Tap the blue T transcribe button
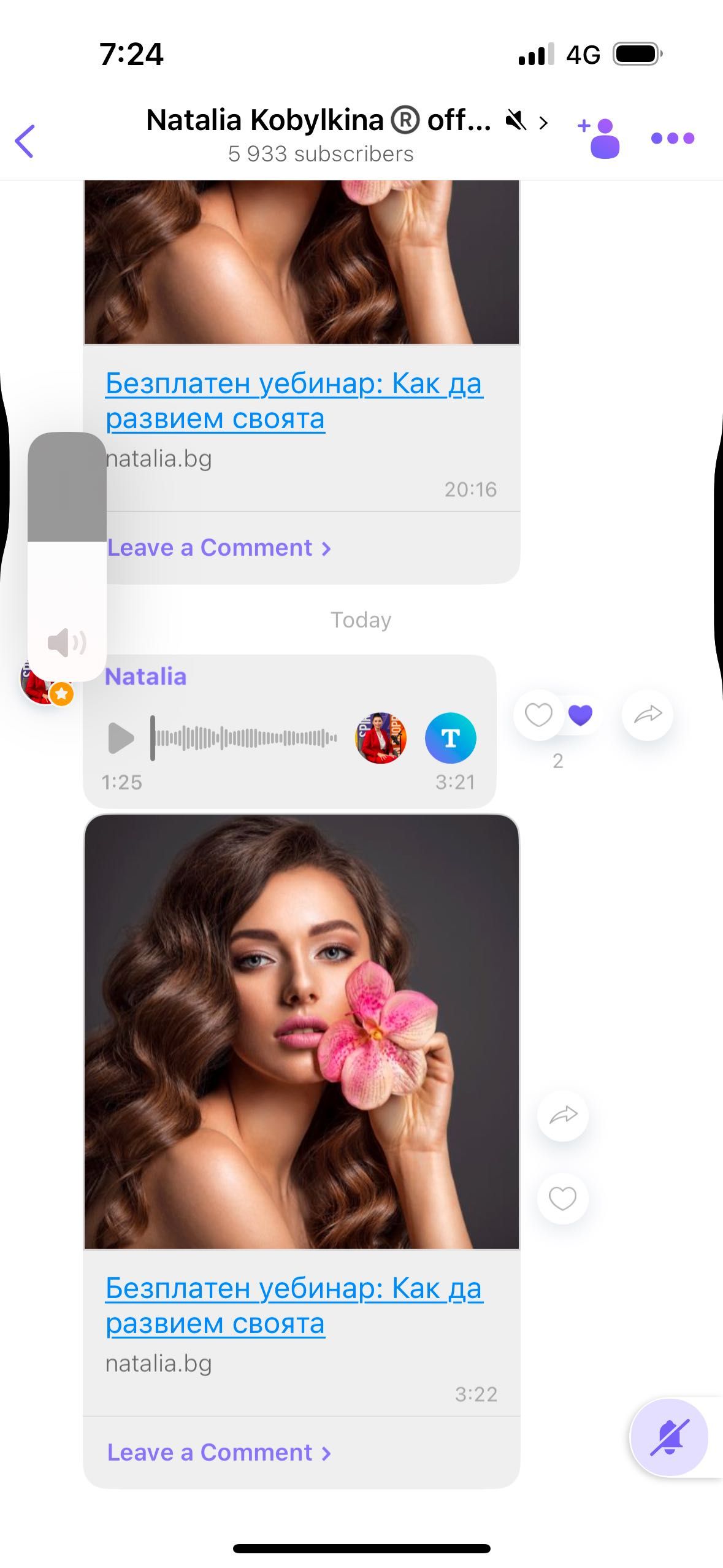The image size is (723, 1568). [x=450, y=737]
